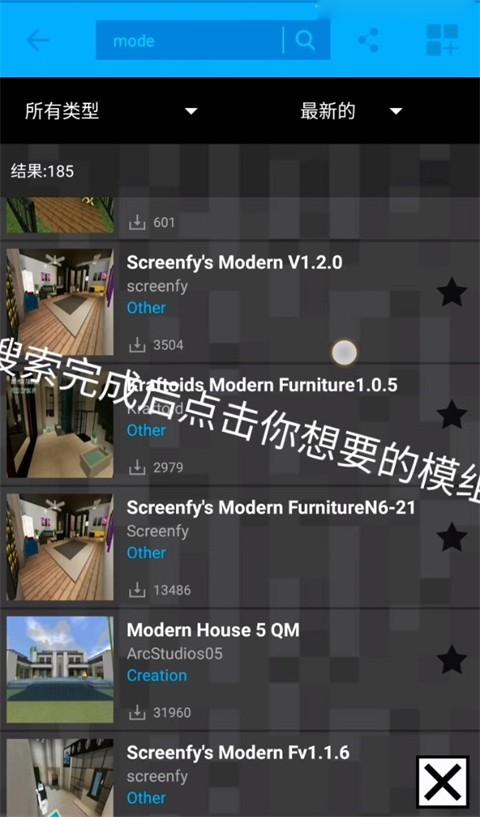The image size is (480, 817).
Task: Expand the 最新的 sort dropdown
Action: click(x=351, y=111)
